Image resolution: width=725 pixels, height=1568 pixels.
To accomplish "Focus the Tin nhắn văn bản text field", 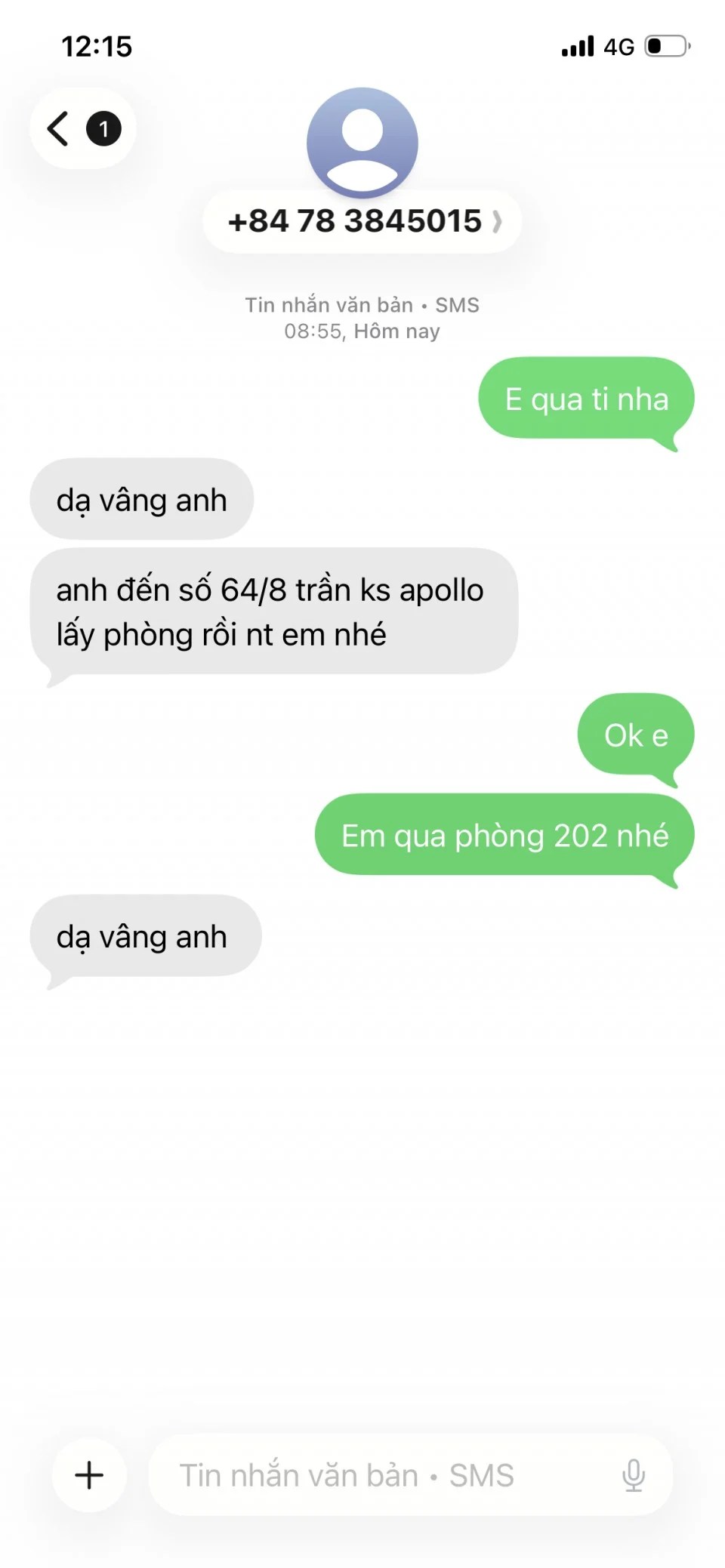I will (378, 1474).
